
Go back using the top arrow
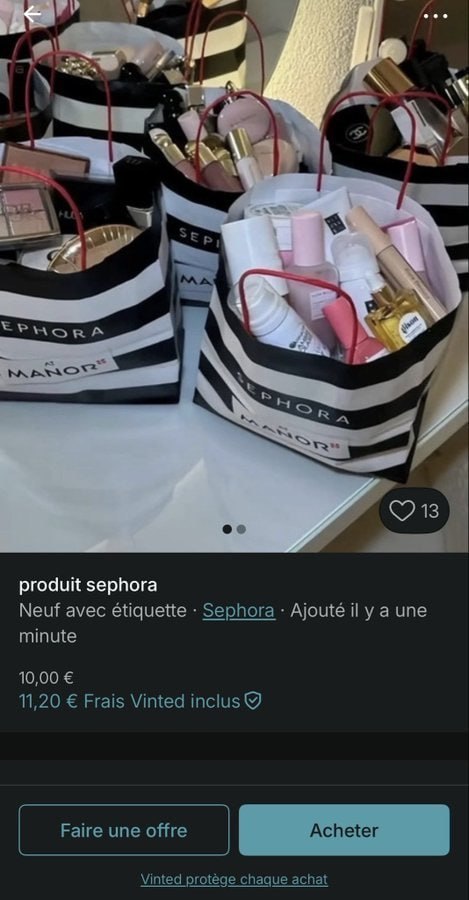pyautogui.click(x=32, y=15)
